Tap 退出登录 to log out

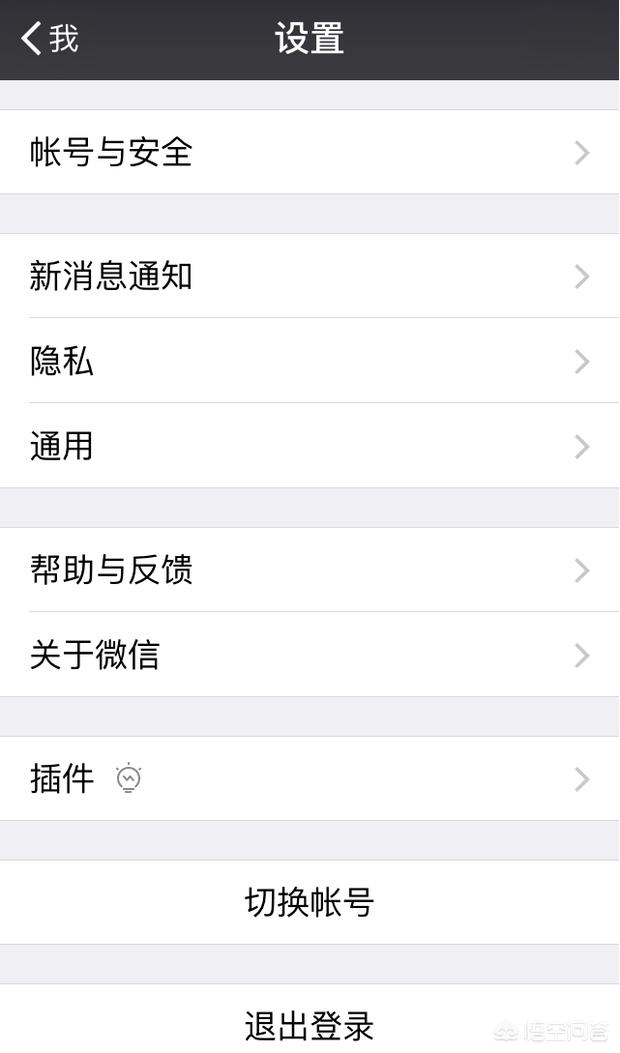point(310,1019)
